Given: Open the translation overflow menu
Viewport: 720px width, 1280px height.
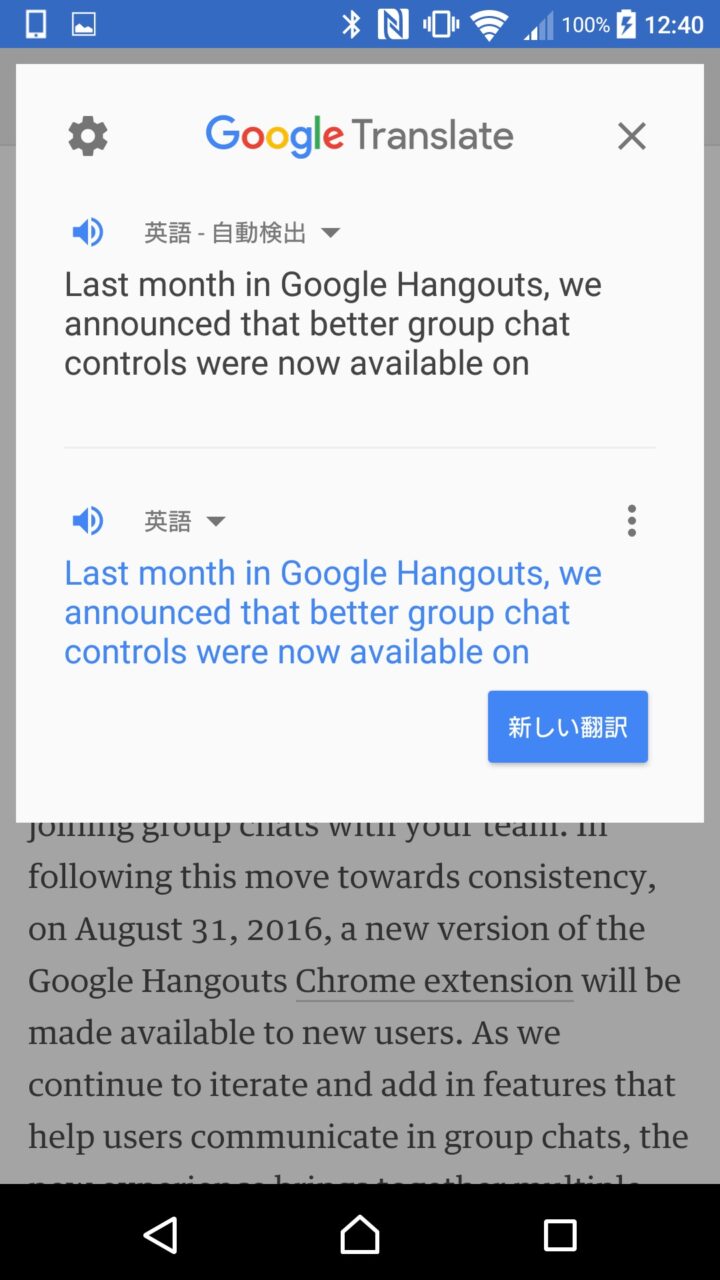Looking at the screenshot, I should (631, 521).
